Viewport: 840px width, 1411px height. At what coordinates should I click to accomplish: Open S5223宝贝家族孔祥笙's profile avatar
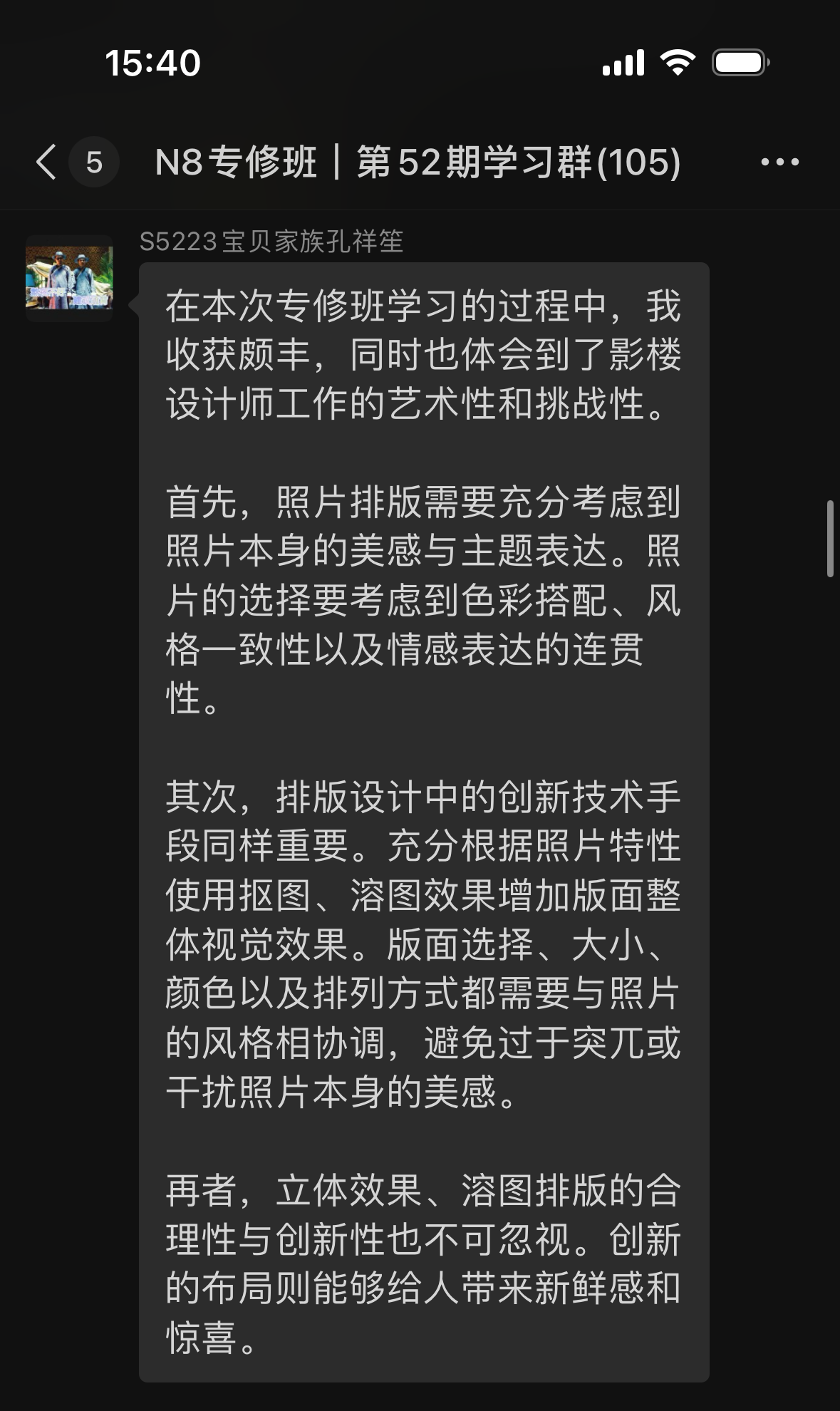(x=69, y=278)
